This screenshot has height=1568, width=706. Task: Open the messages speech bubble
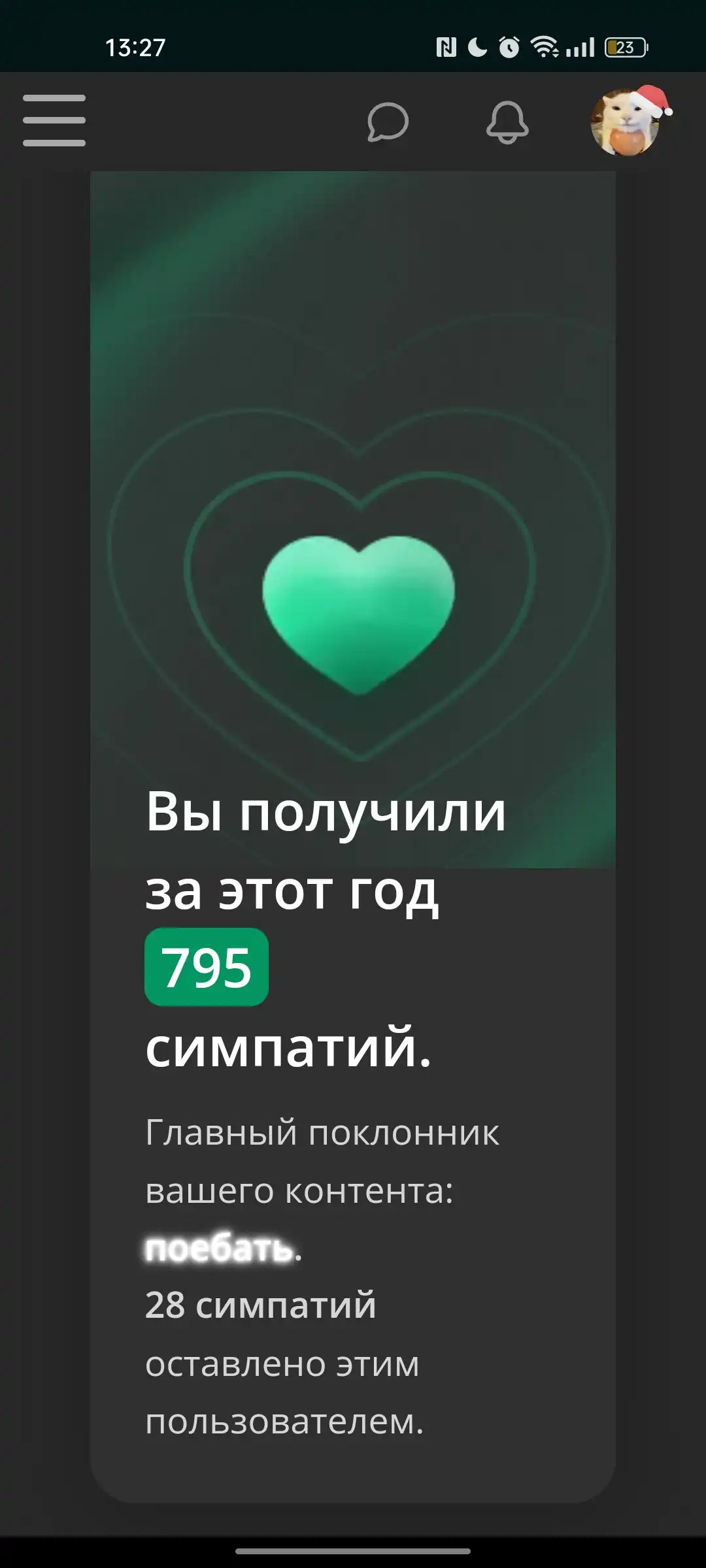pyautogui.click(x=388, y=122)
